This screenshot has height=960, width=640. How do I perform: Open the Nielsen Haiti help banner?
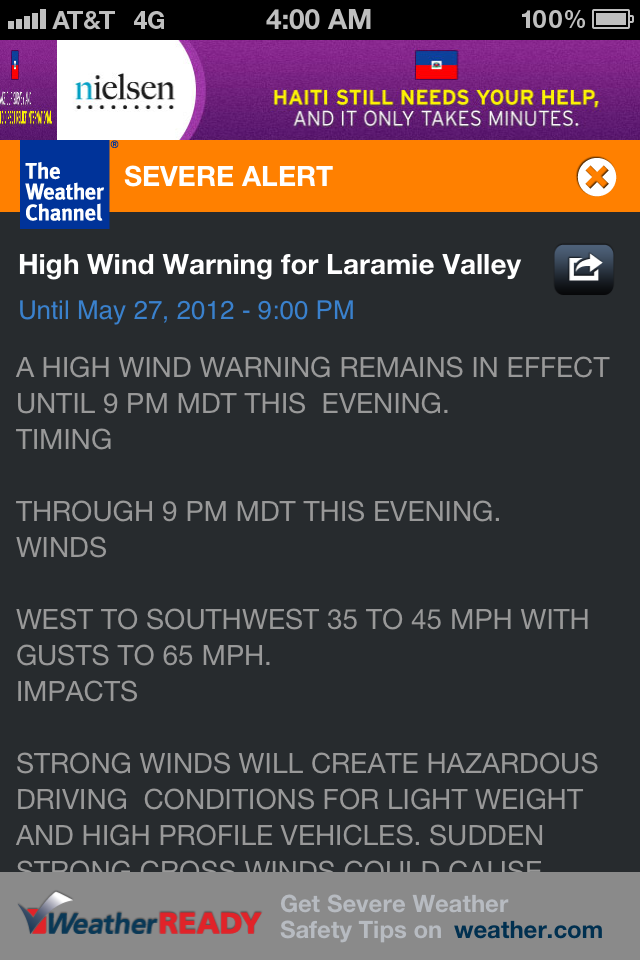point(320,90)
